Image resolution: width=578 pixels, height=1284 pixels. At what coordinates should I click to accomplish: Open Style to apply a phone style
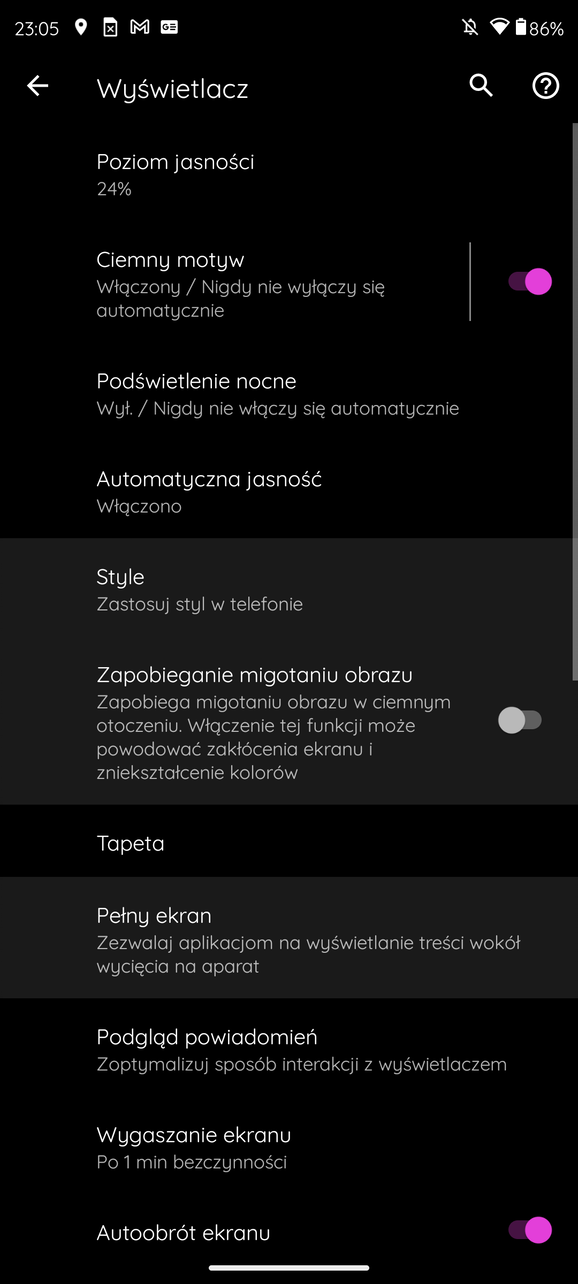pyautogui.click(x=289, y=590)
